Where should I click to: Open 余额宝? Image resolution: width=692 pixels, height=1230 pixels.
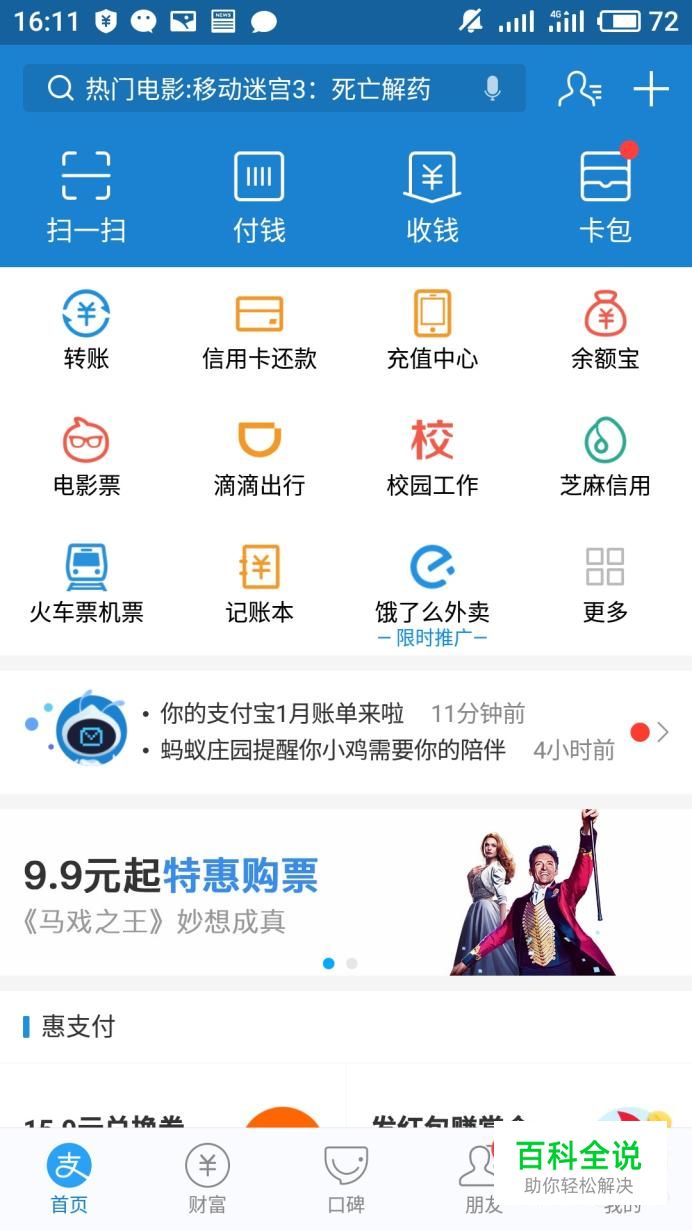point(605,330)
